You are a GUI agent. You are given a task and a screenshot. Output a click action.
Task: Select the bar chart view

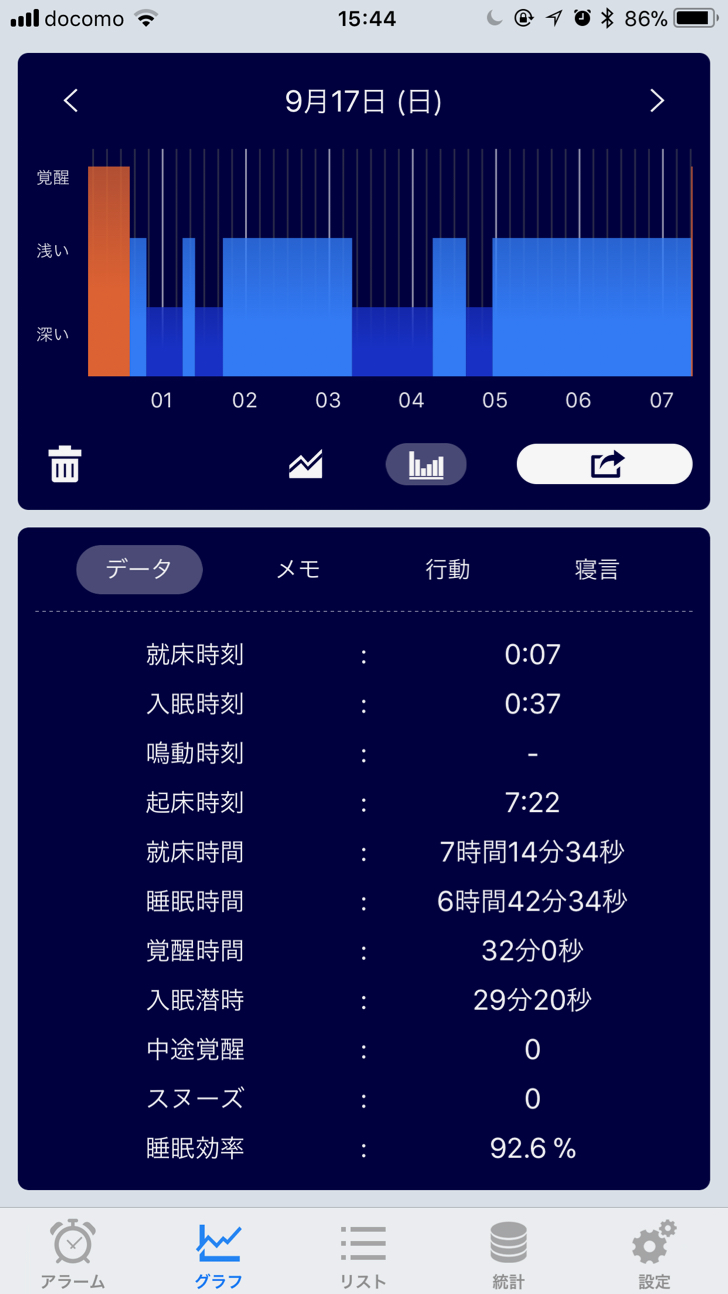pos(426,464)
